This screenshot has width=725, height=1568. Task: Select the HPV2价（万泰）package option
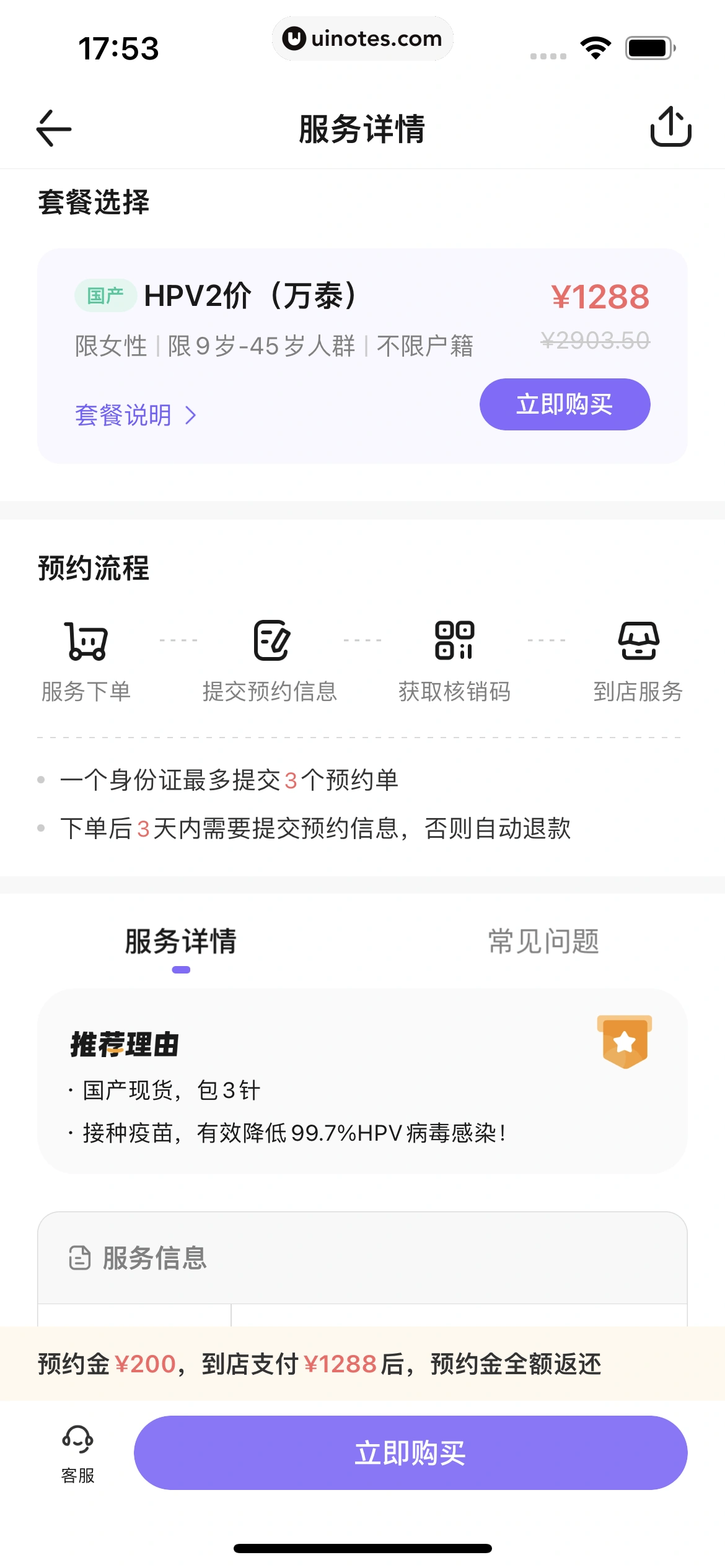[x=250, y=296]
